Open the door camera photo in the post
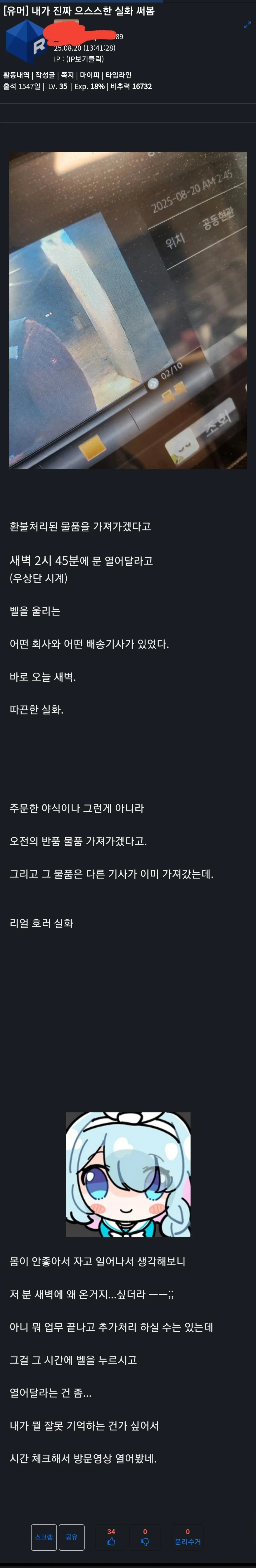 pyautogui.click(x=128, y=310)
